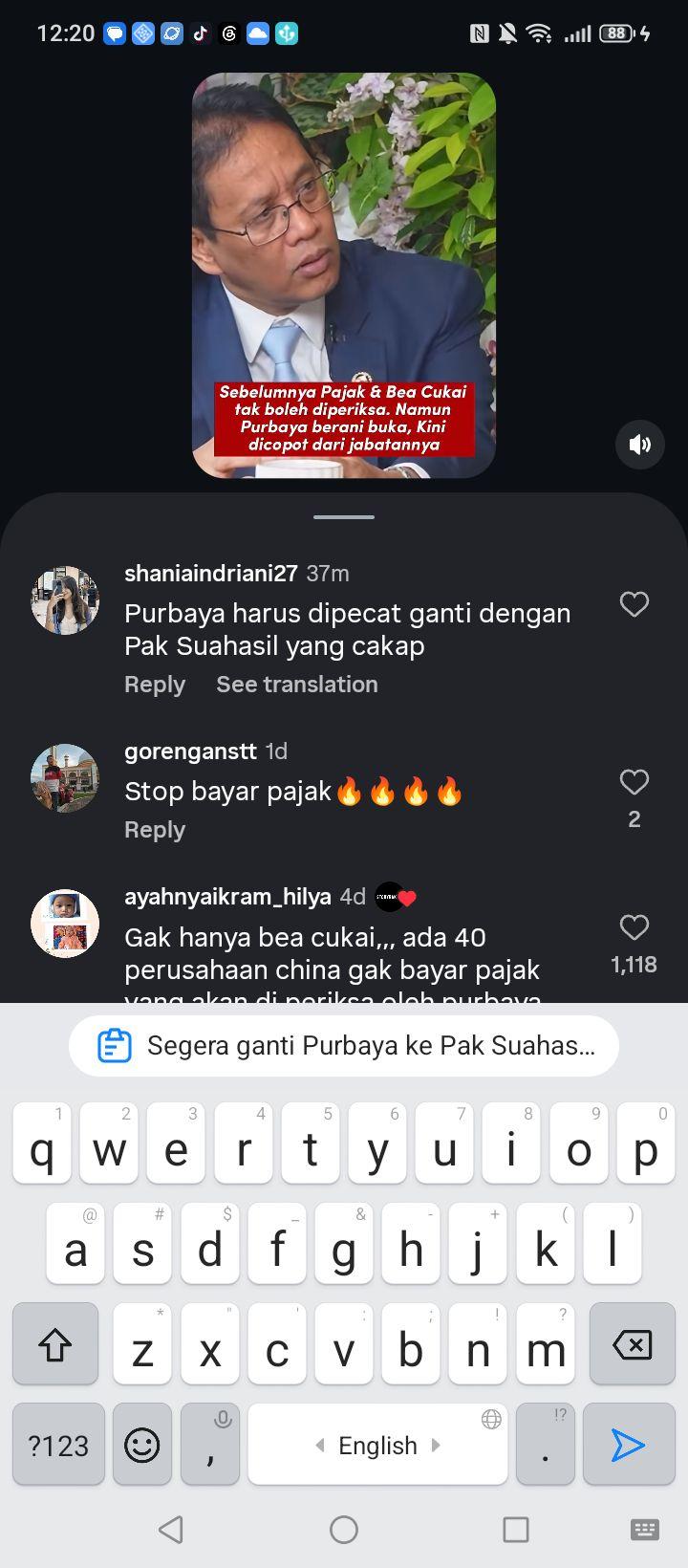Enable shift on the keyboard
This screenshot has width=688, height=1568.
click(x=55, y=1344)
